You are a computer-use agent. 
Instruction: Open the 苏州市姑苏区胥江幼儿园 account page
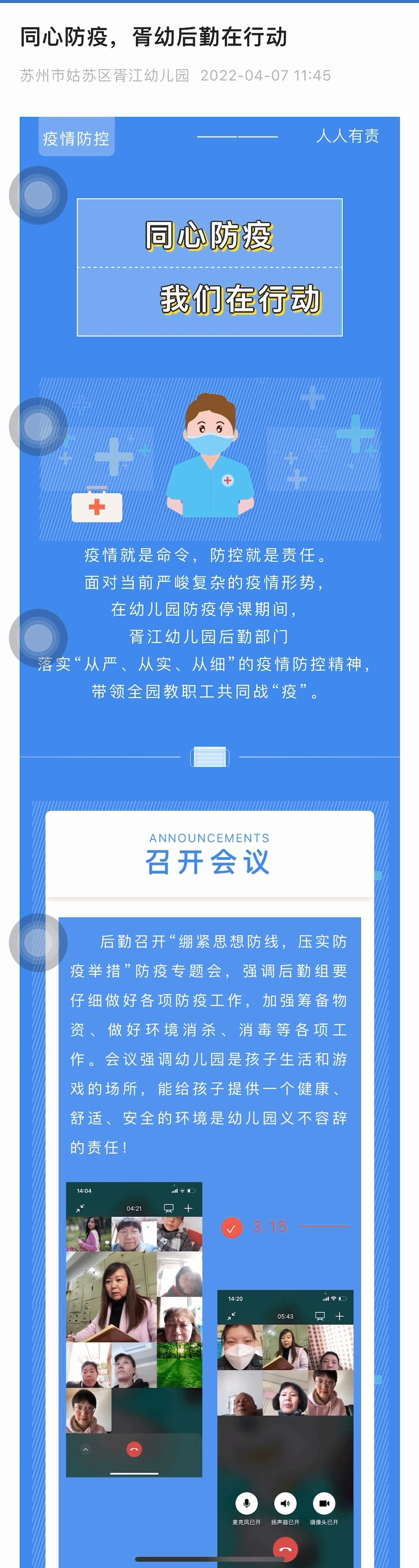click(x=104, y=76)
